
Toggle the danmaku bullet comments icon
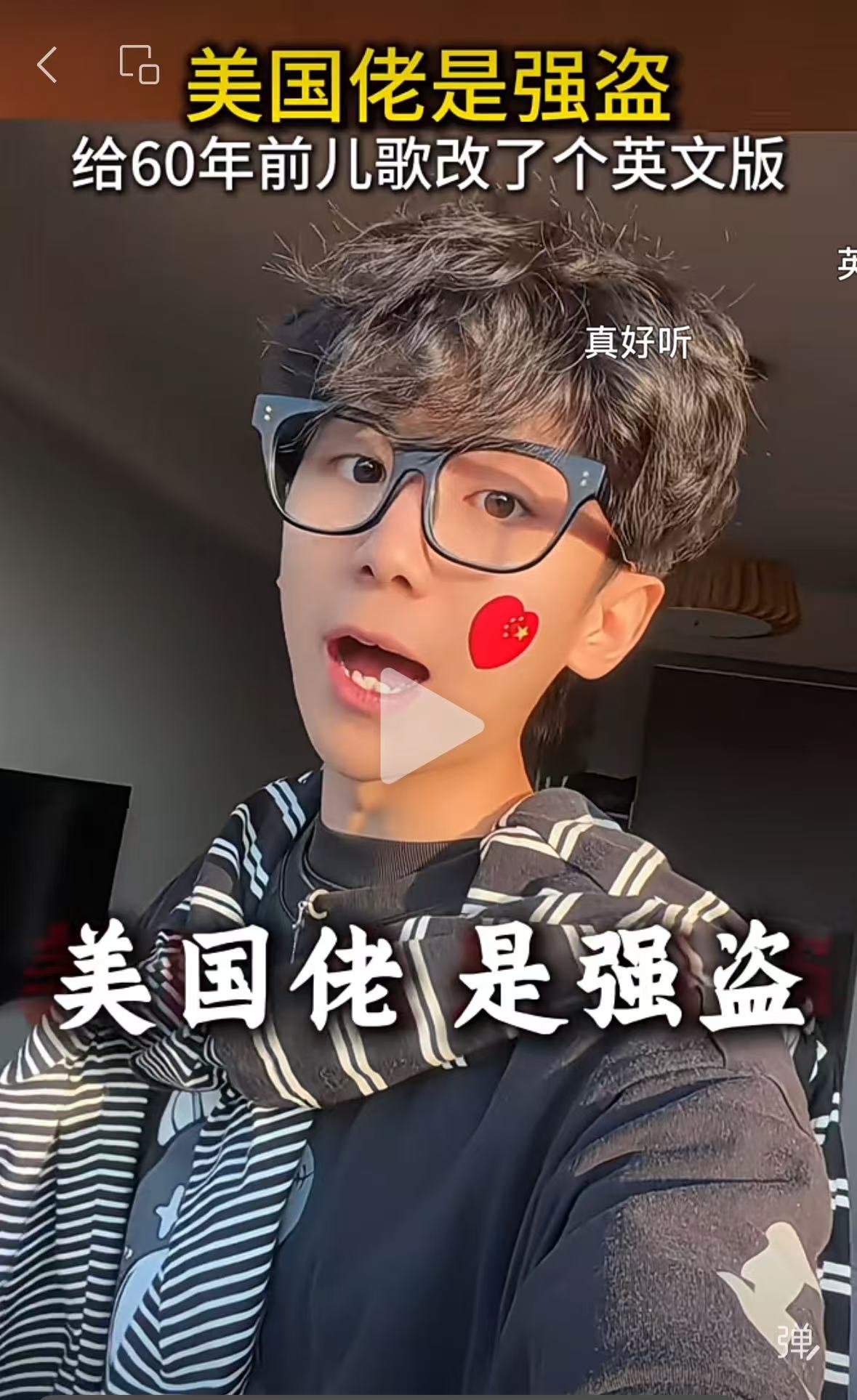tap(797, 1342)
